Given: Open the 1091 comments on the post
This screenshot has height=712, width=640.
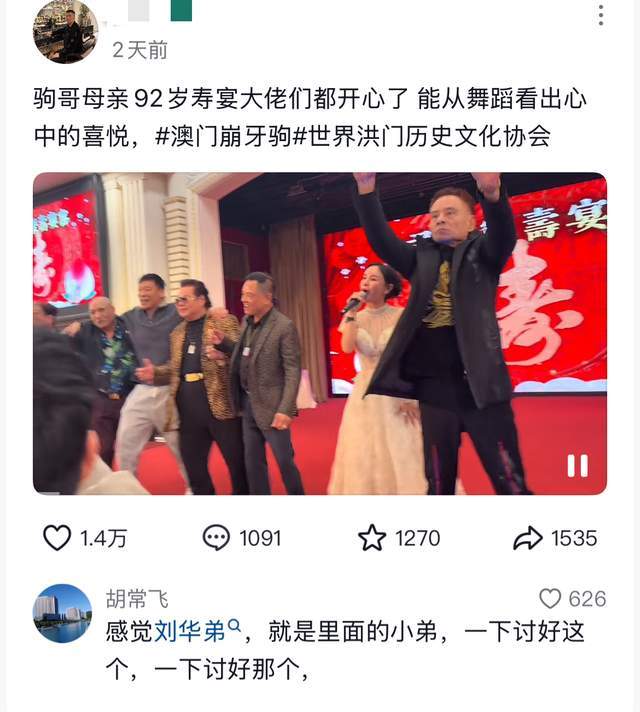Looking at the screenshot, I should click(x=217, y=538).
